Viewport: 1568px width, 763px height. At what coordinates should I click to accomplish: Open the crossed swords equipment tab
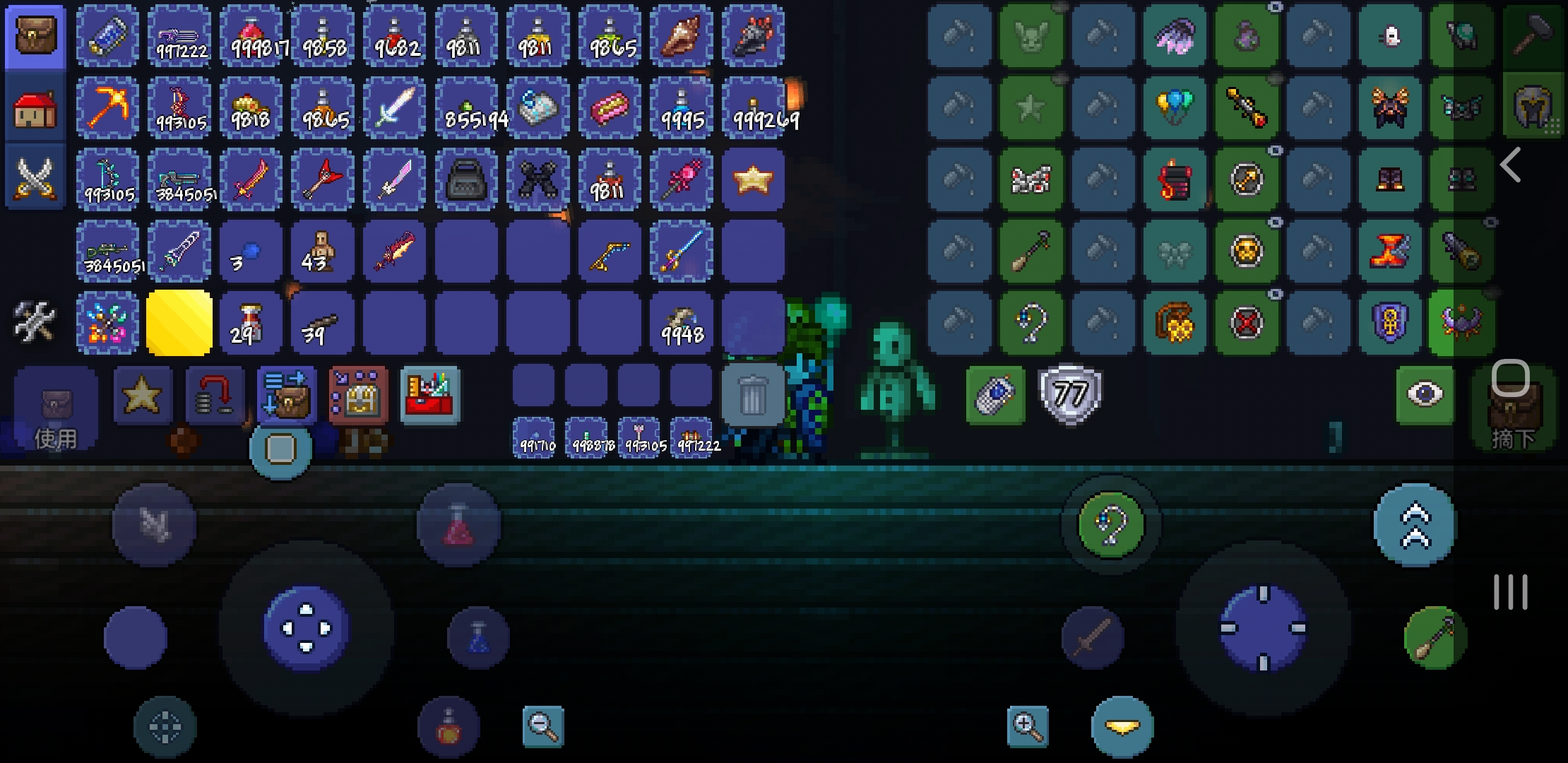click(x=35, y=178)
